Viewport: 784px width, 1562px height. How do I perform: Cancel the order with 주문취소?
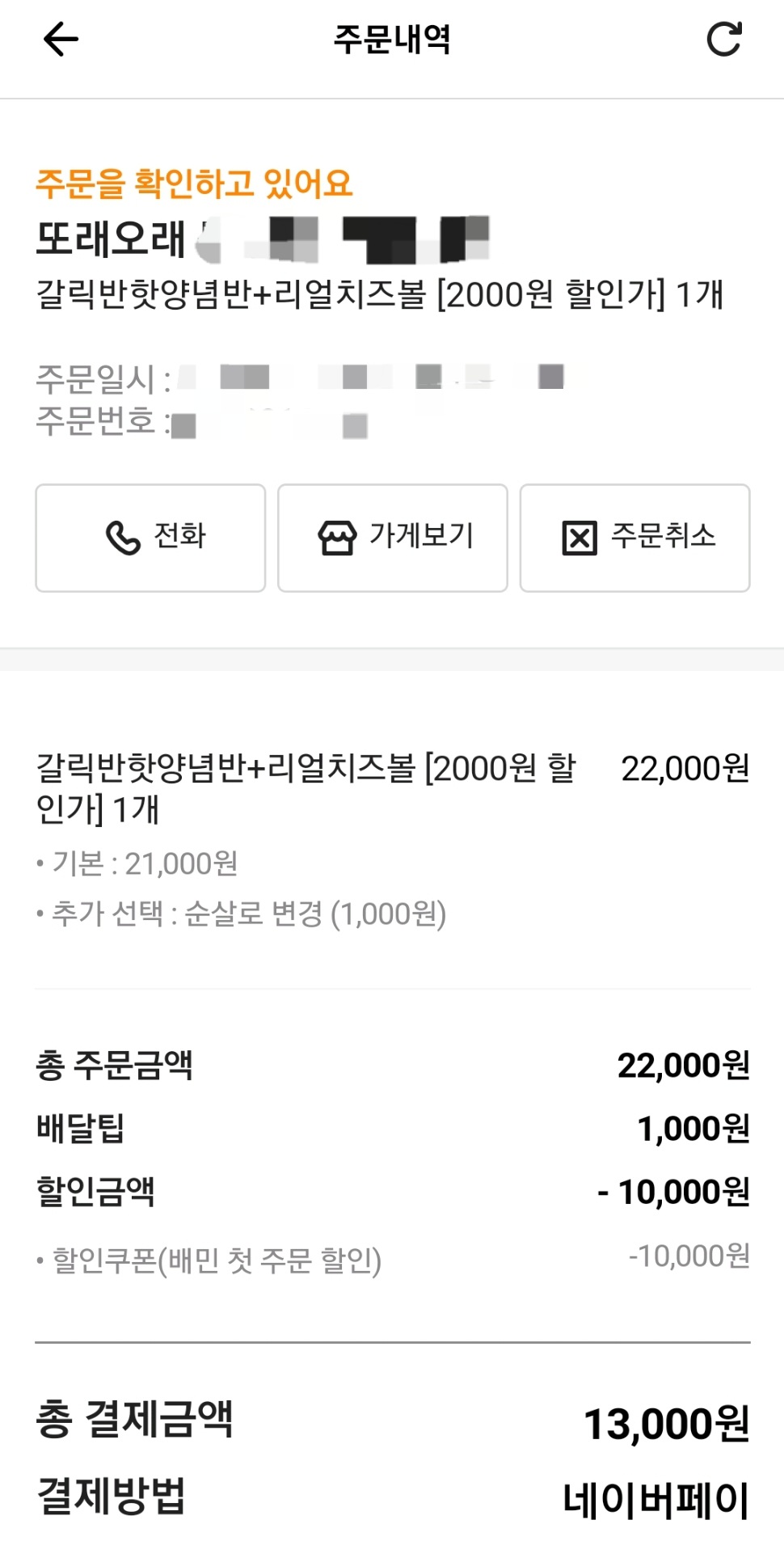[634, 538]
